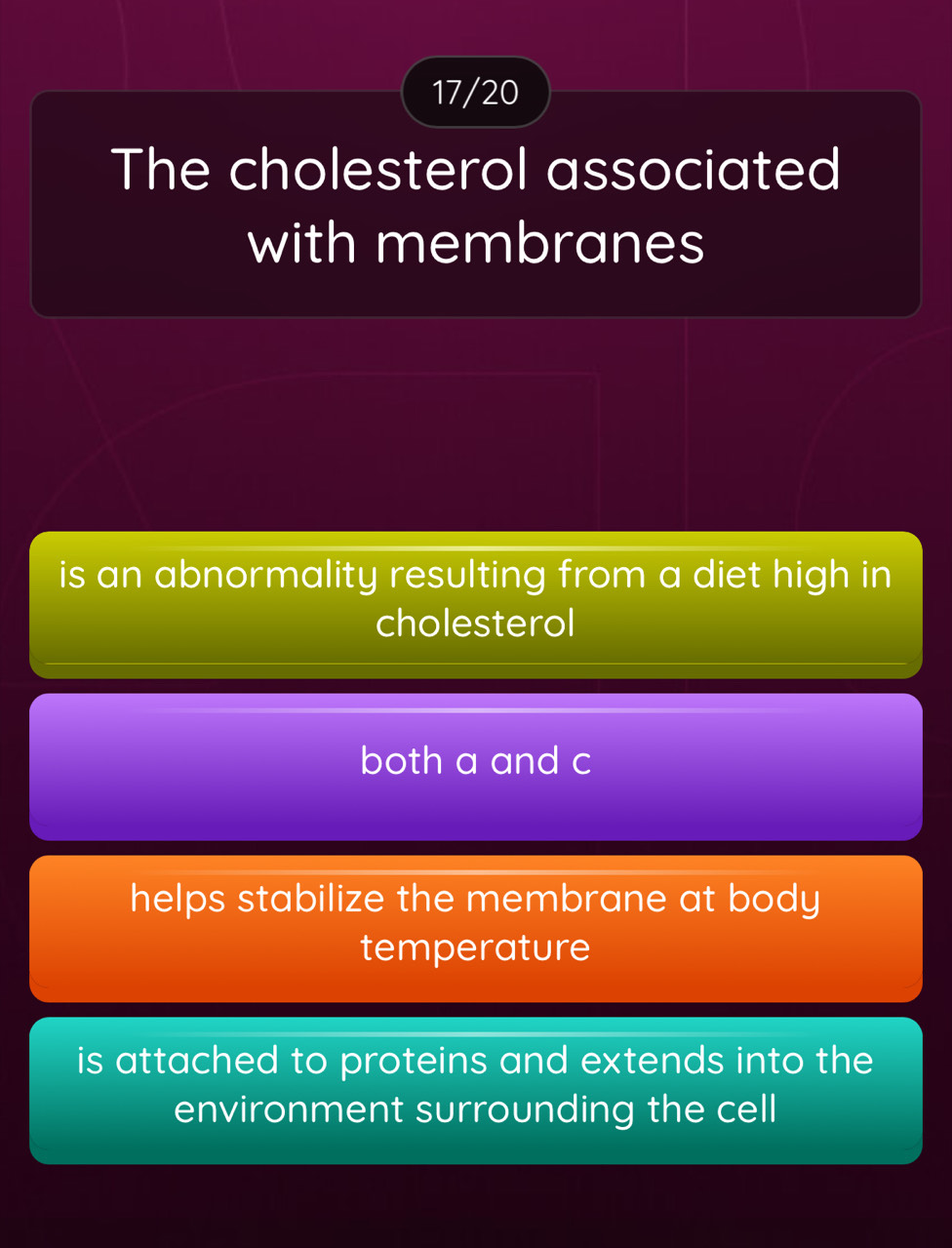Click the question counter showing 17/20
Viewport: 952px width, 1248px height.
475,93
